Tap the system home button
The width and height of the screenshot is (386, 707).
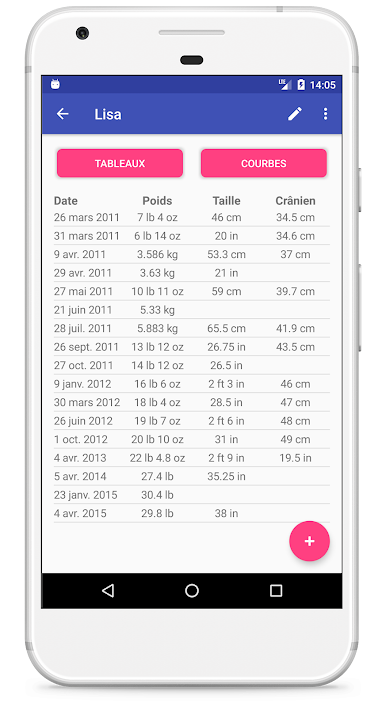coord(192,591)
